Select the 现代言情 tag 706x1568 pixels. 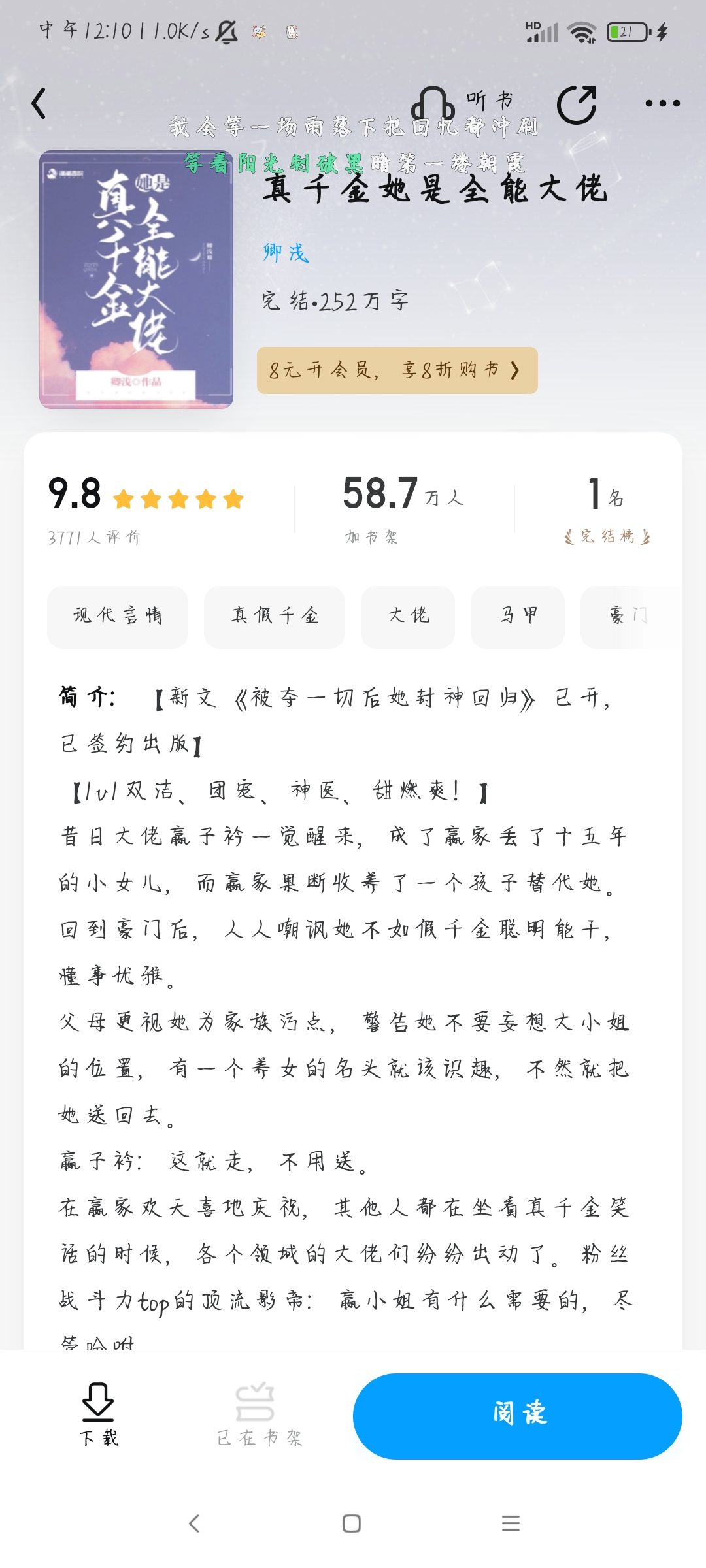[118, 617]
